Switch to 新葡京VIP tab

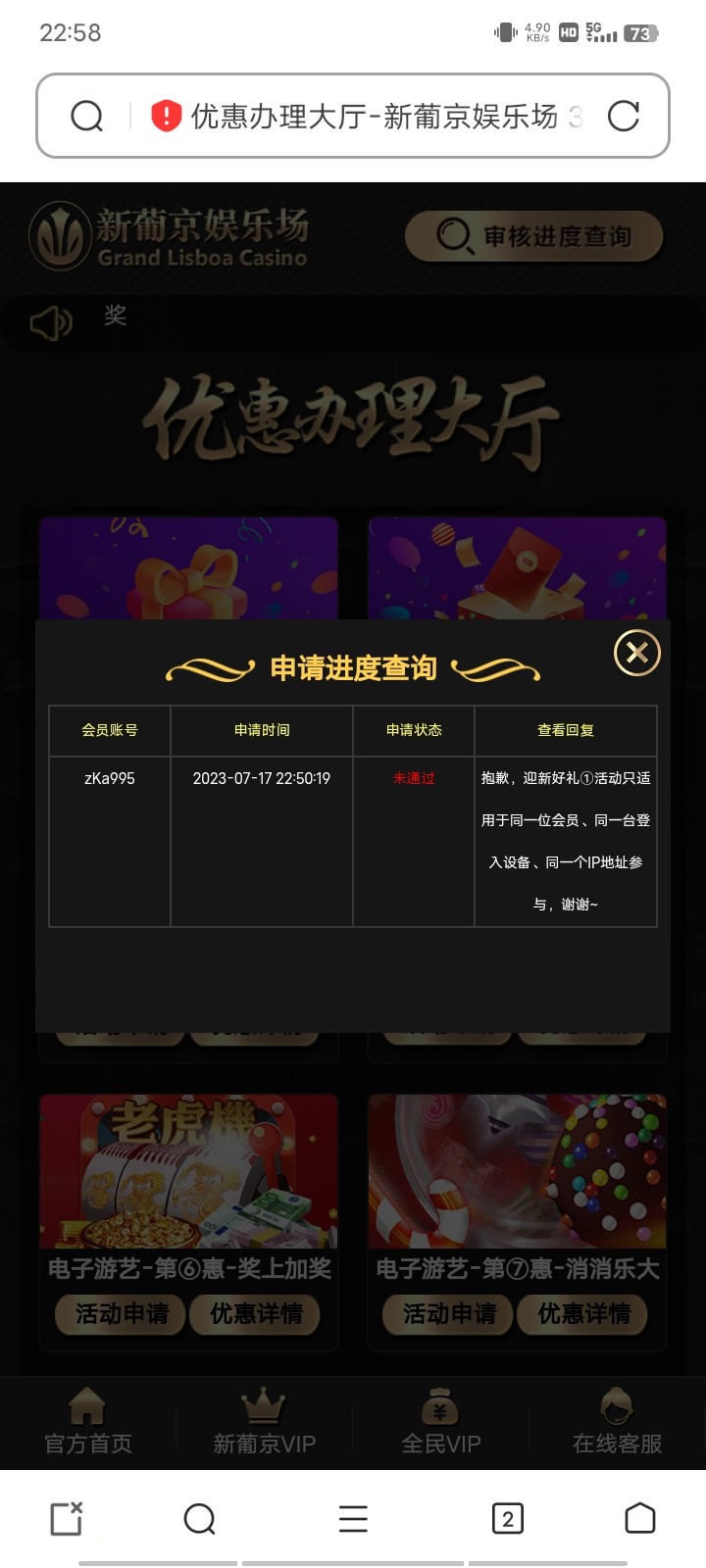(264, 1423)
